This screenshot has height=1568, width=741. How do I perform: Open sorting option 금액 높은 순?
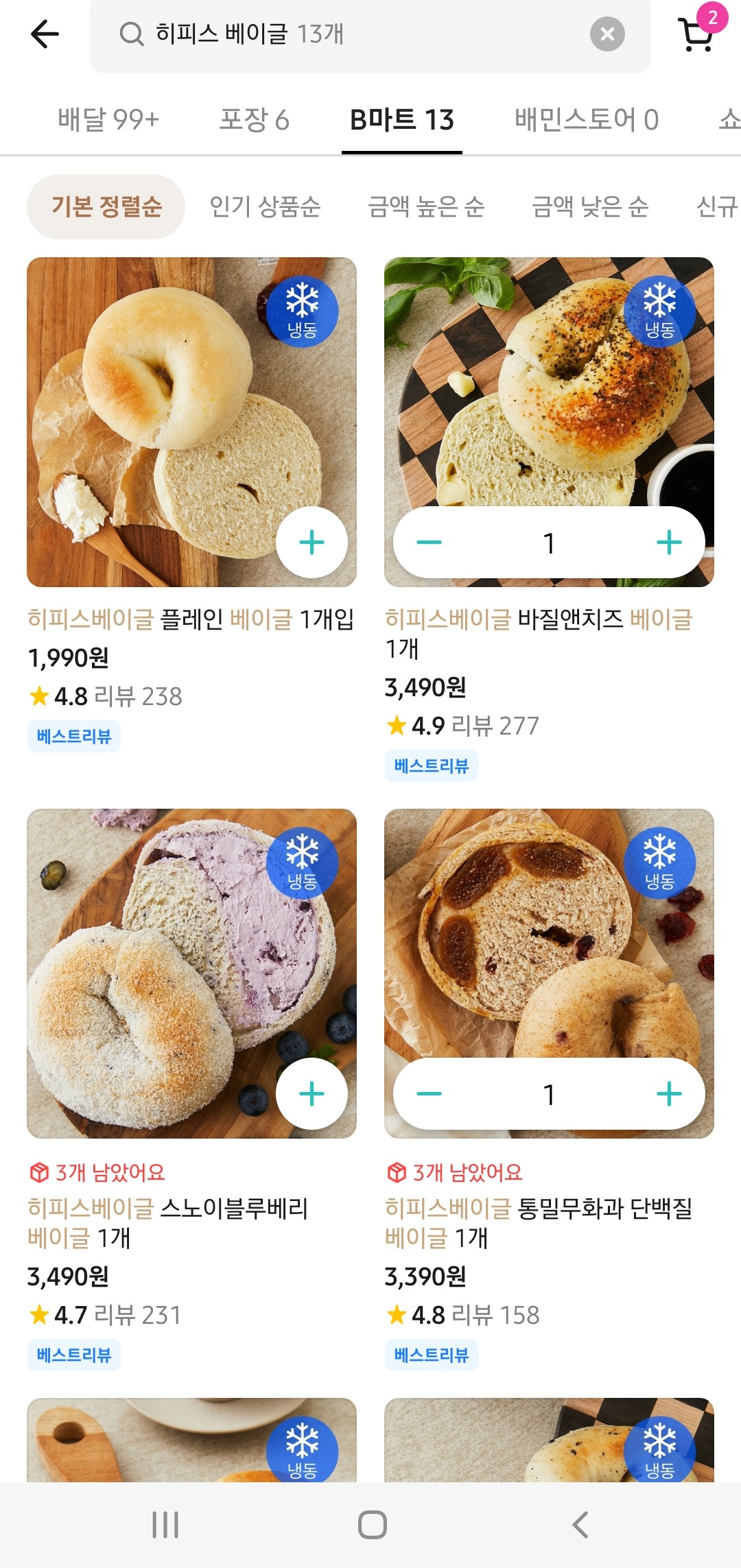click(x=427, y=207)
